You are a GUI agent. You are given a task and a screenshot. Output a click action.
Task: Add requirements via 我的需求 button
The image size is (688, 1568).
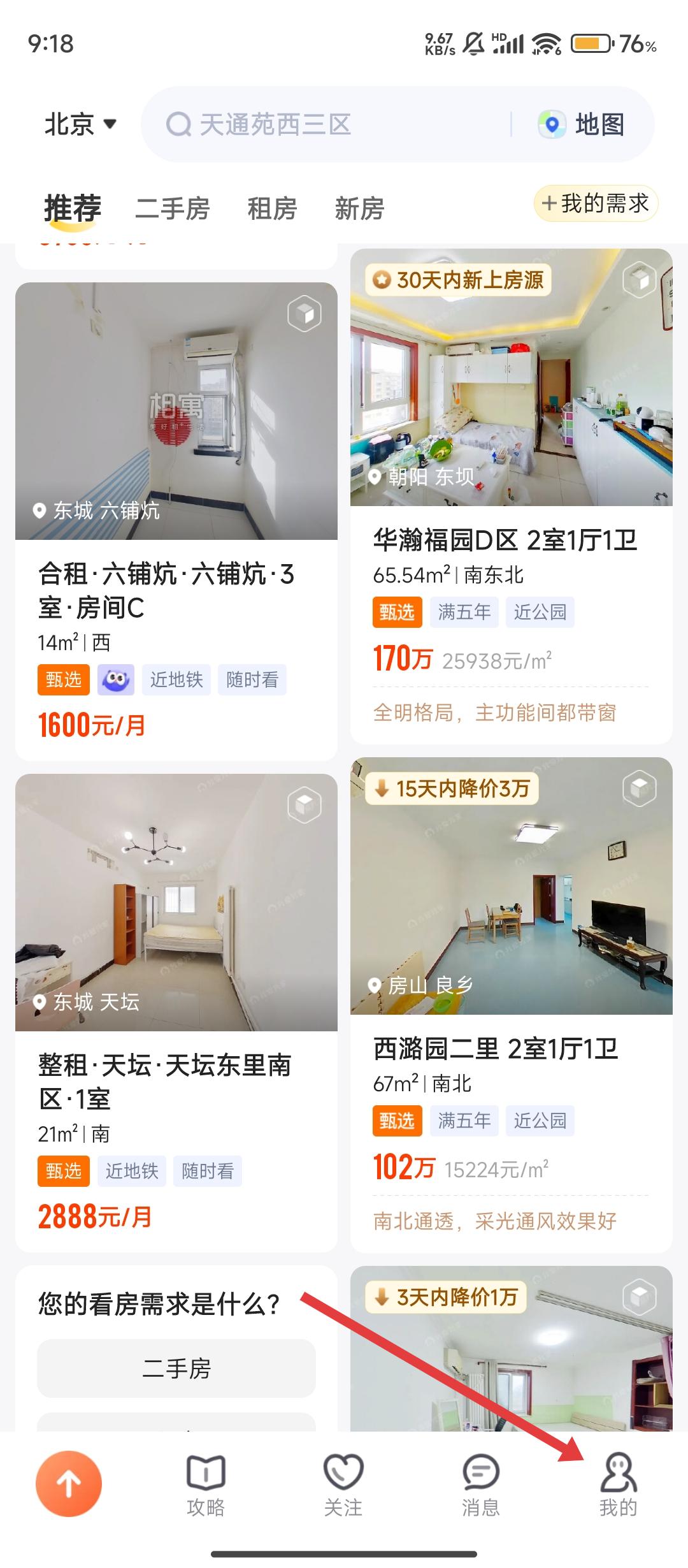tap(595, 204)
